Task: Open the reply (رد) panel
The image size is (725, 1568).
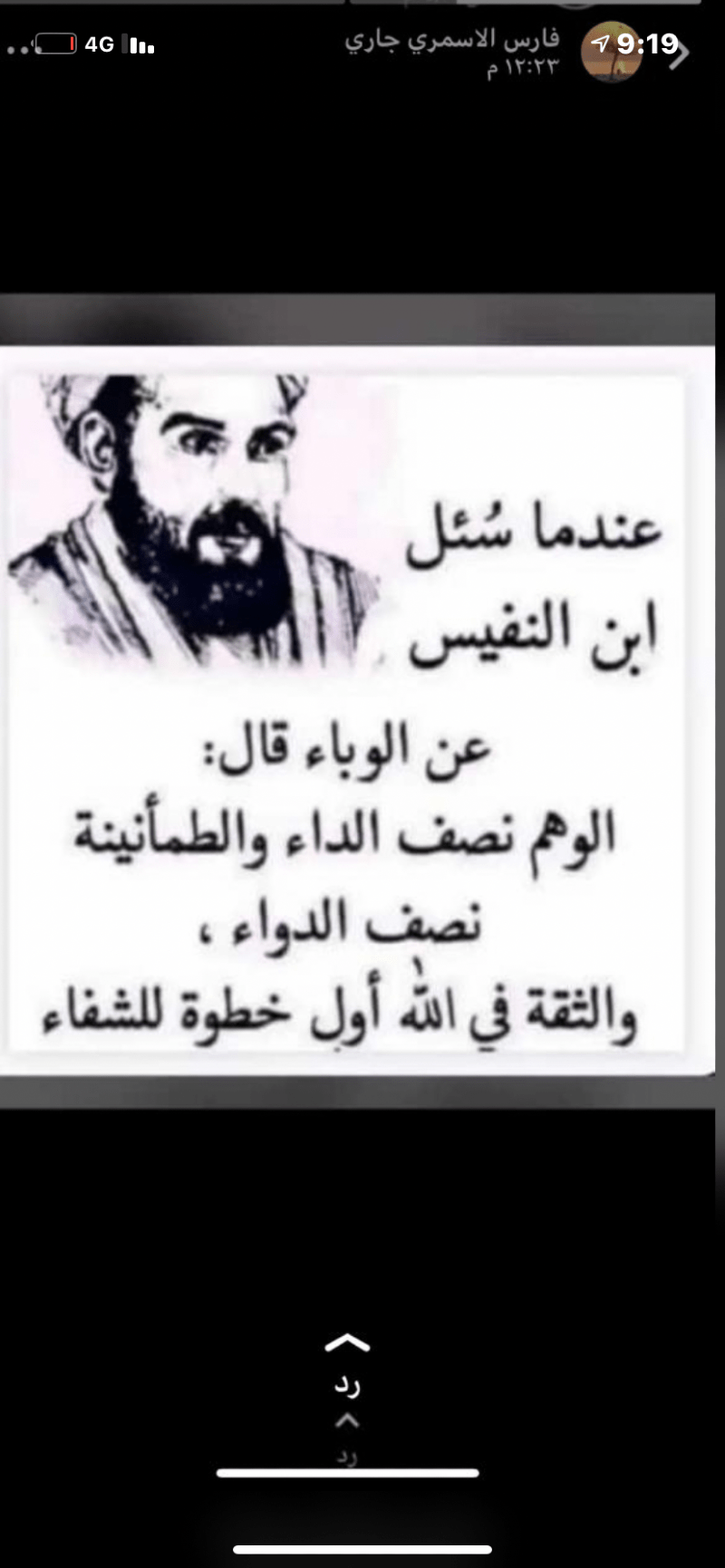Action: 347,1362
